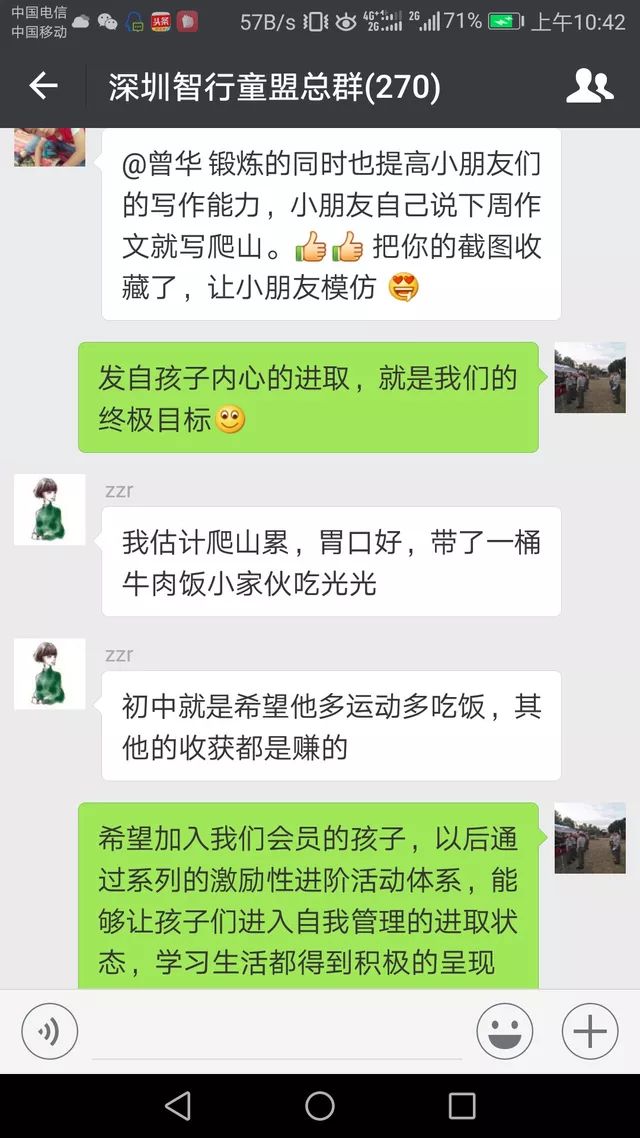Open the emoji picker
This screenshot has width=640, height=1138.
coord(504,1031)
